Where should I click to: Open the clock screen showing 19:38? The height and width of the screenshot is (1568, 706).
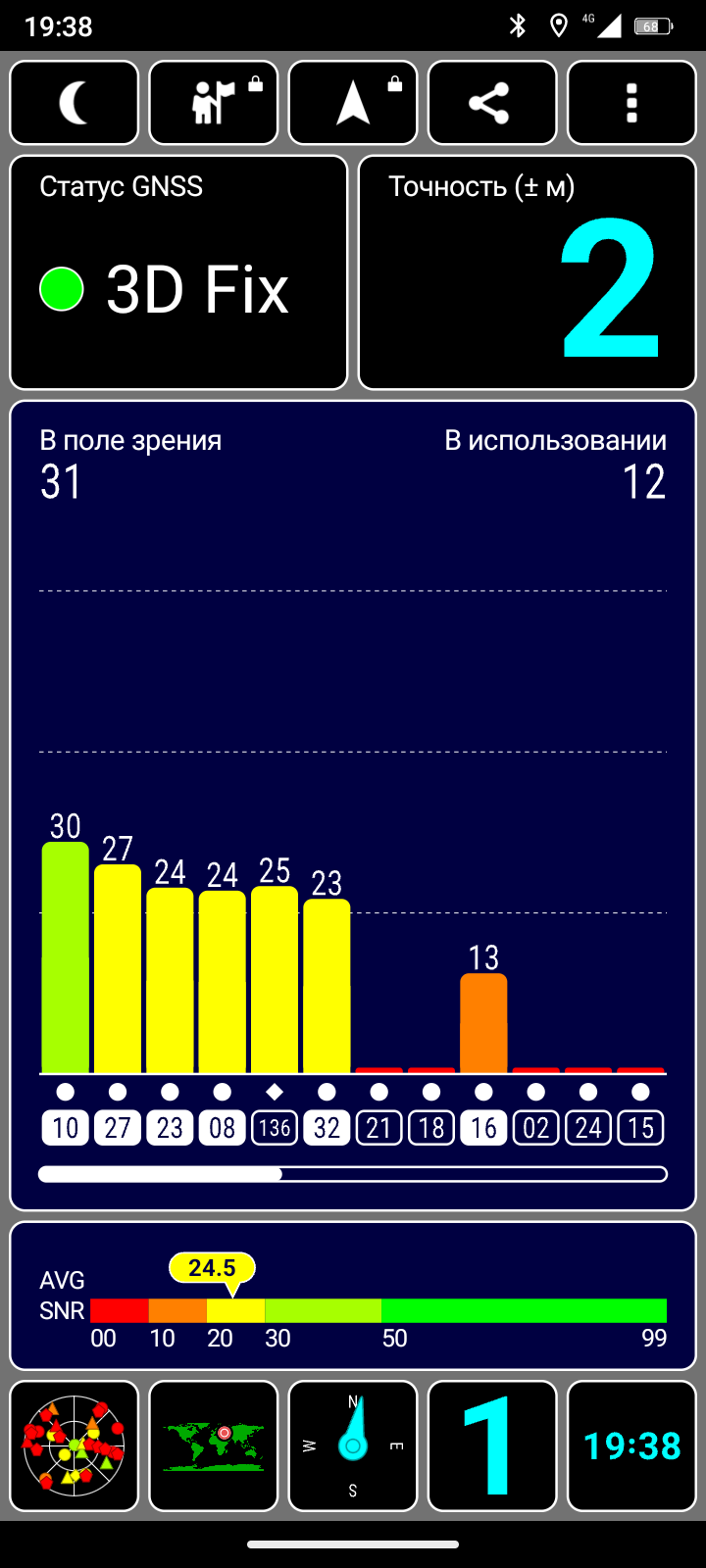tap(631, 1445)
